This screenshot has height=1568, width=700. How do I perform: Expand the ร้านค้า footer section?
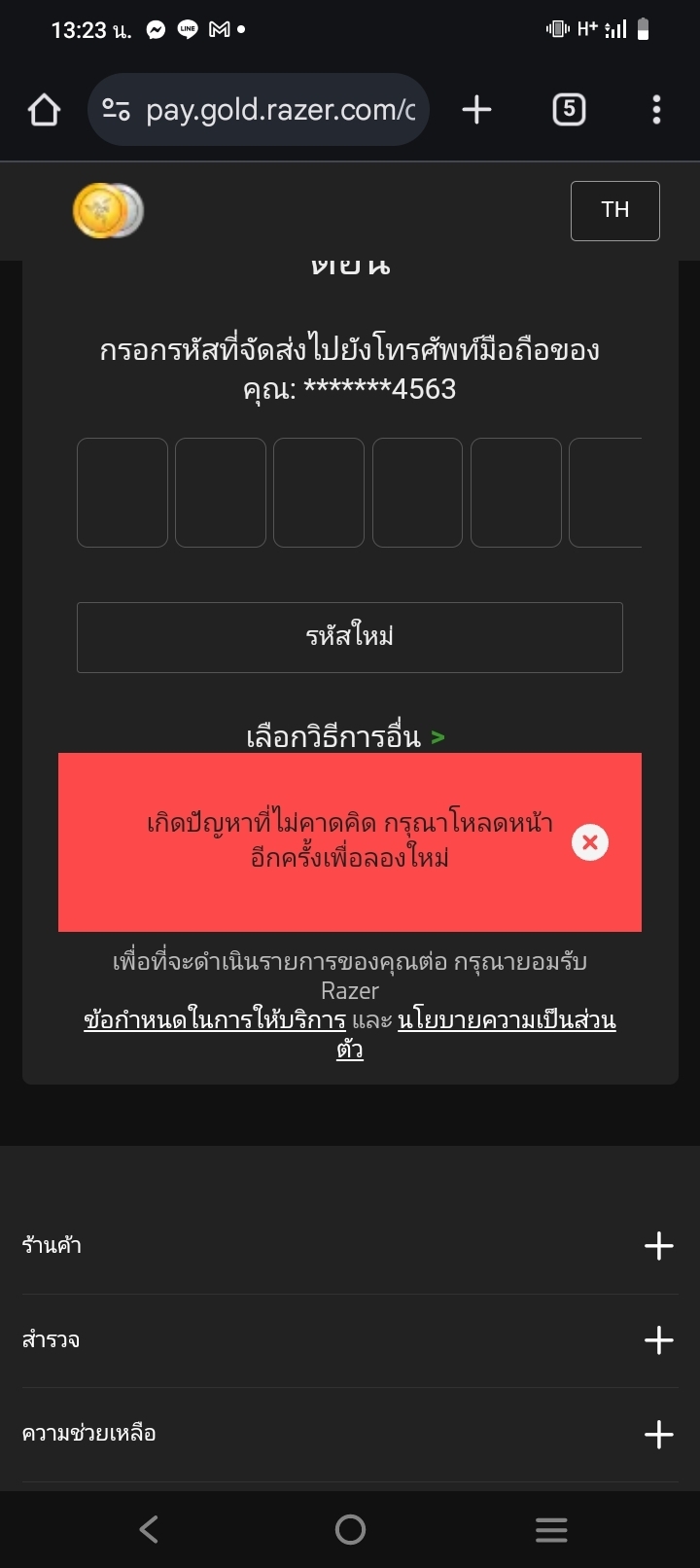658,1246
